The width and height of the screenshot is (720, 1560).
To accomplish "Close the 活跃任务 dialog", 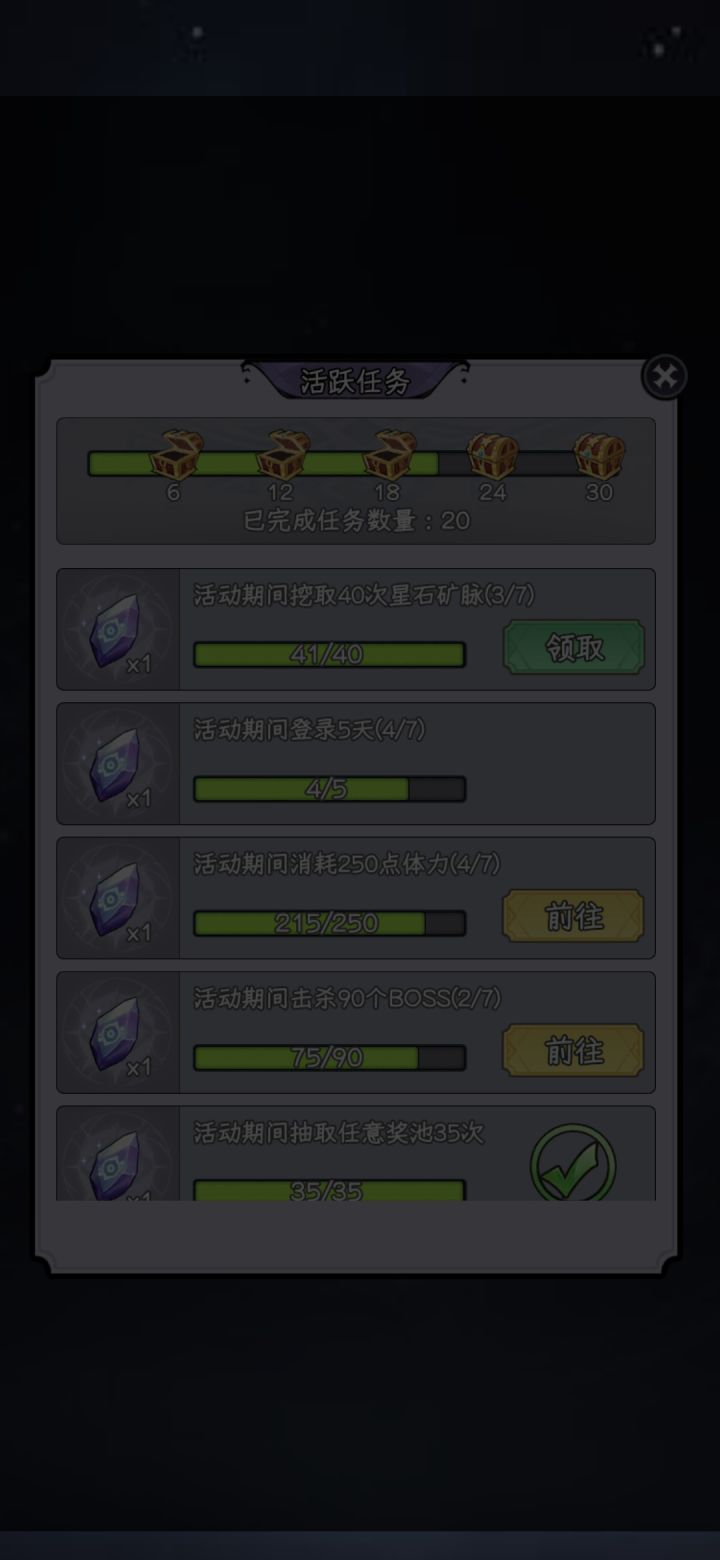I will tap(663, 376).
